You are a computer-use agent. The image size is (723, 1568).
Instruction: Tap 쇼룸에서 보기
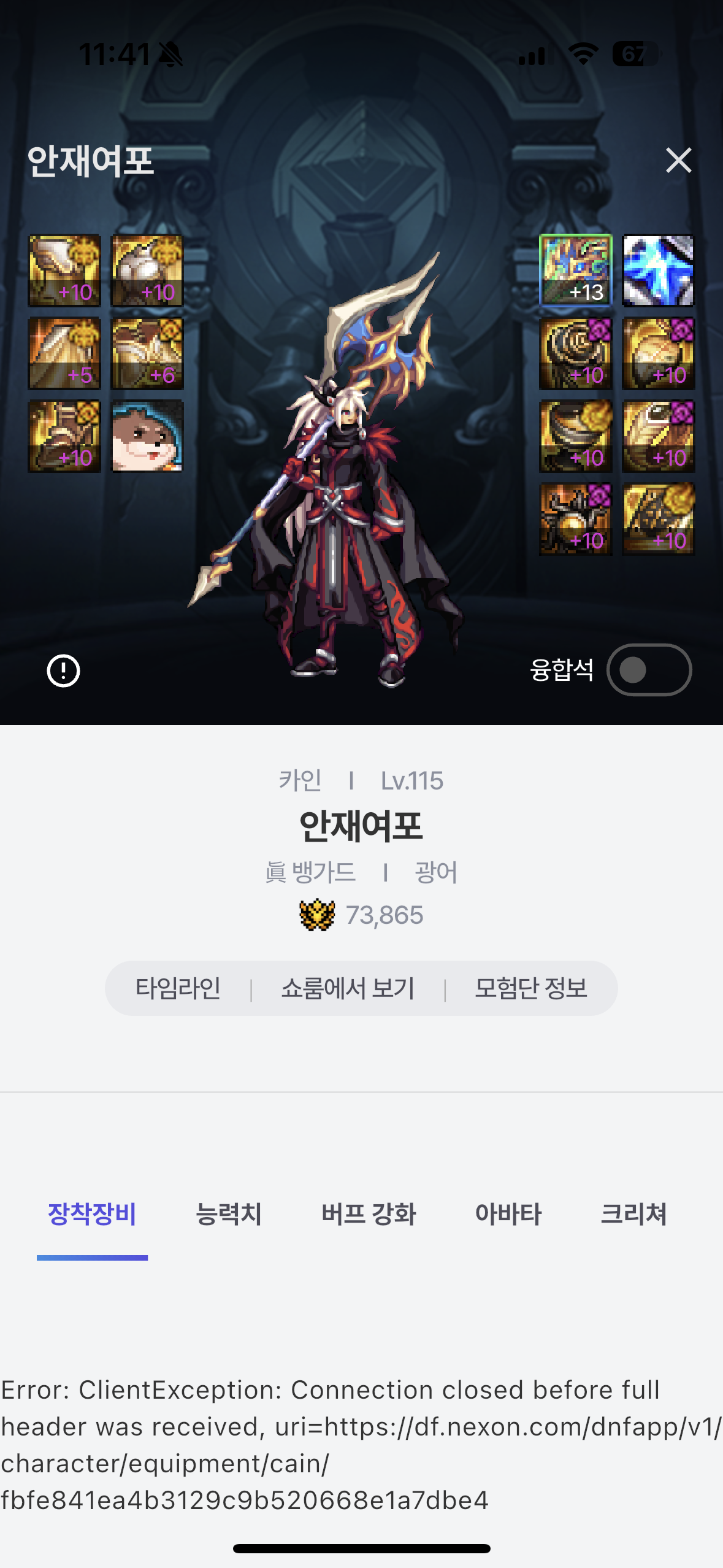348,988
